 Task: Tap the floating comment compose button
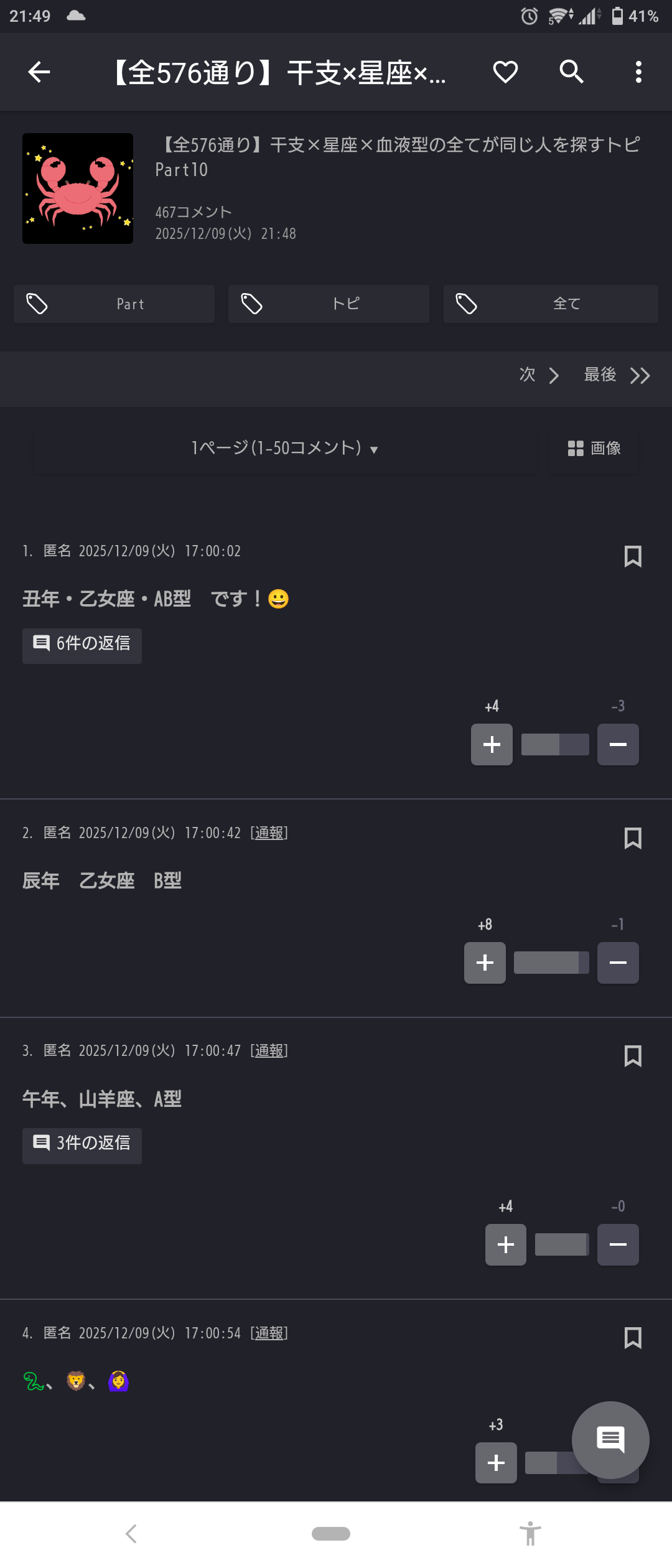[x=611, y=1440]
